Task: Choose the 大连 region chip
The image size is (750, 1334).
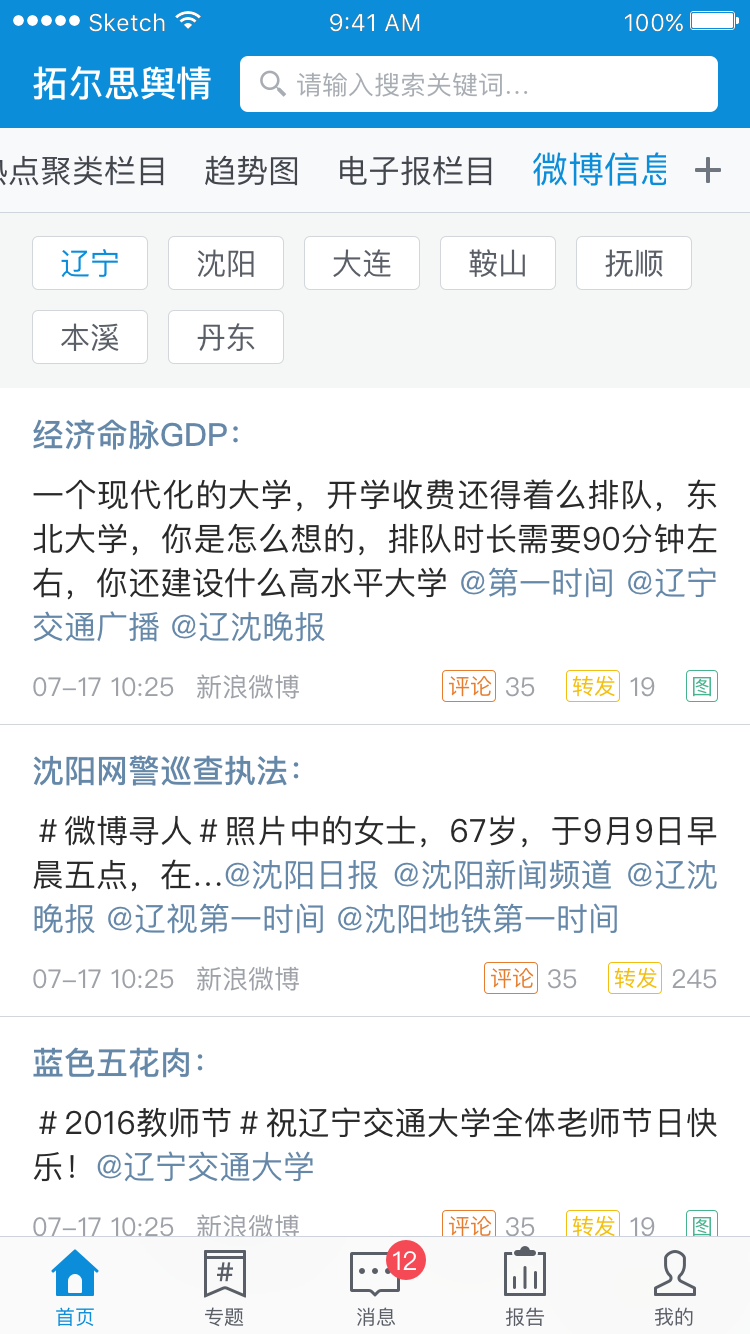Action: tap(362, 263)
